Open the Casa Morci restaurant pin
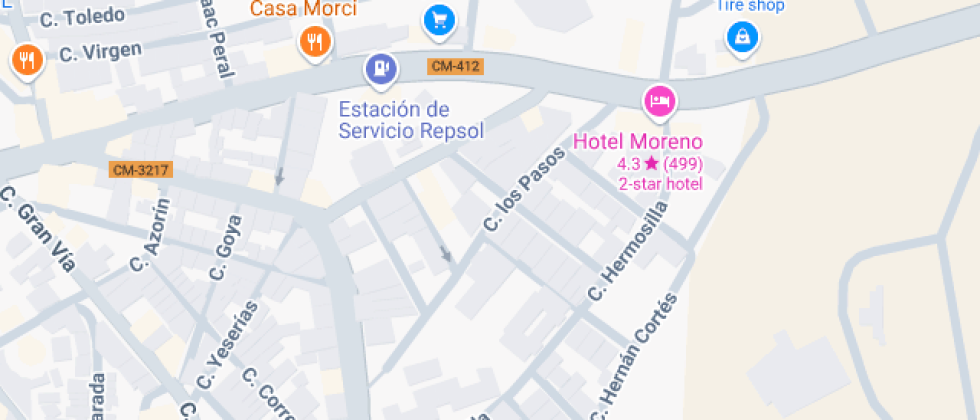The width and height of the screenshot is (980, 420). coord(316,41)
